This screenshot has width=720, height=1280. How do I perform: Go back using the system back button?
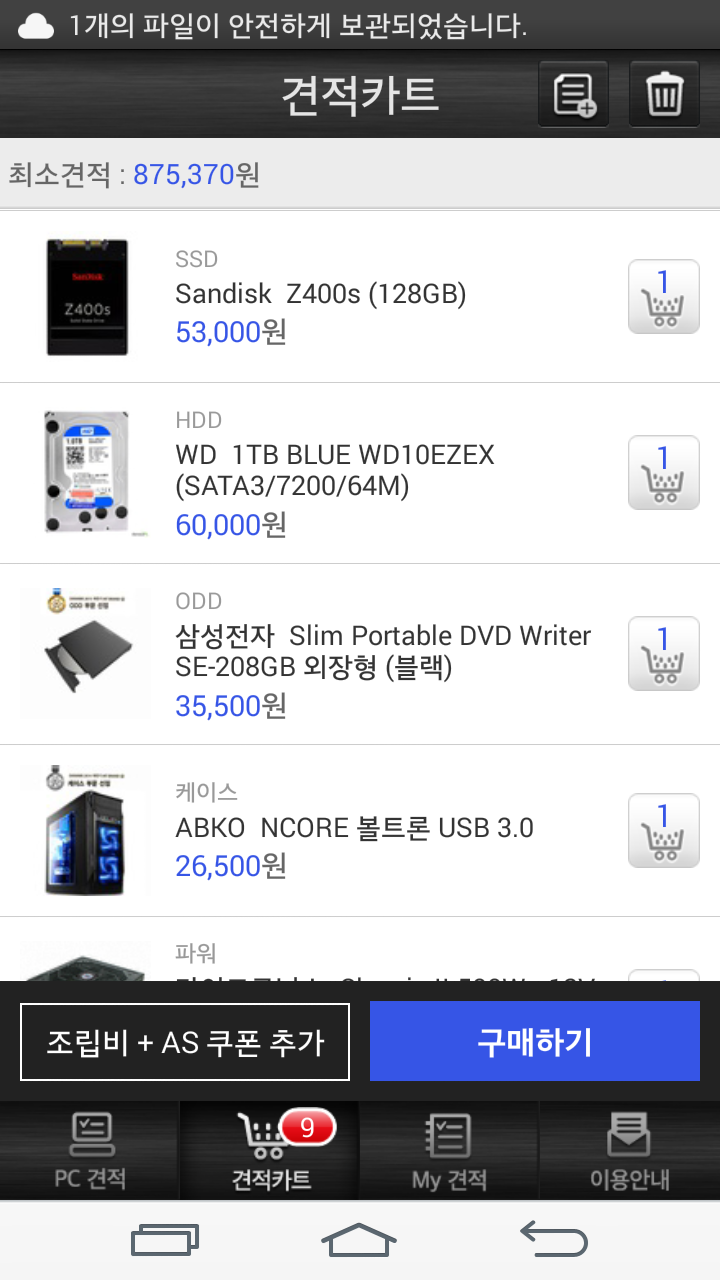point(553,1240)
